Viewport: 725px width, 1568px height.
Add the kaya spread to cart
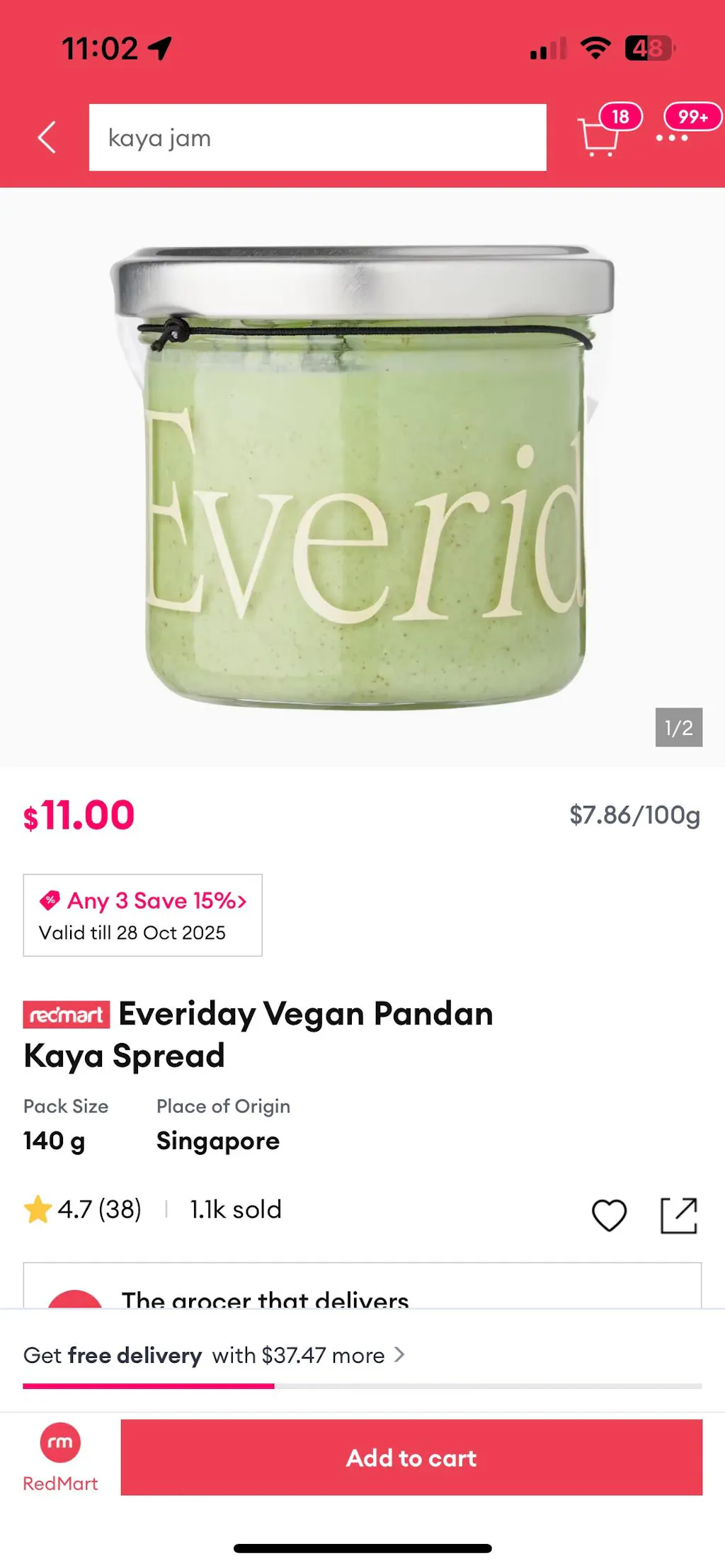411,1457
